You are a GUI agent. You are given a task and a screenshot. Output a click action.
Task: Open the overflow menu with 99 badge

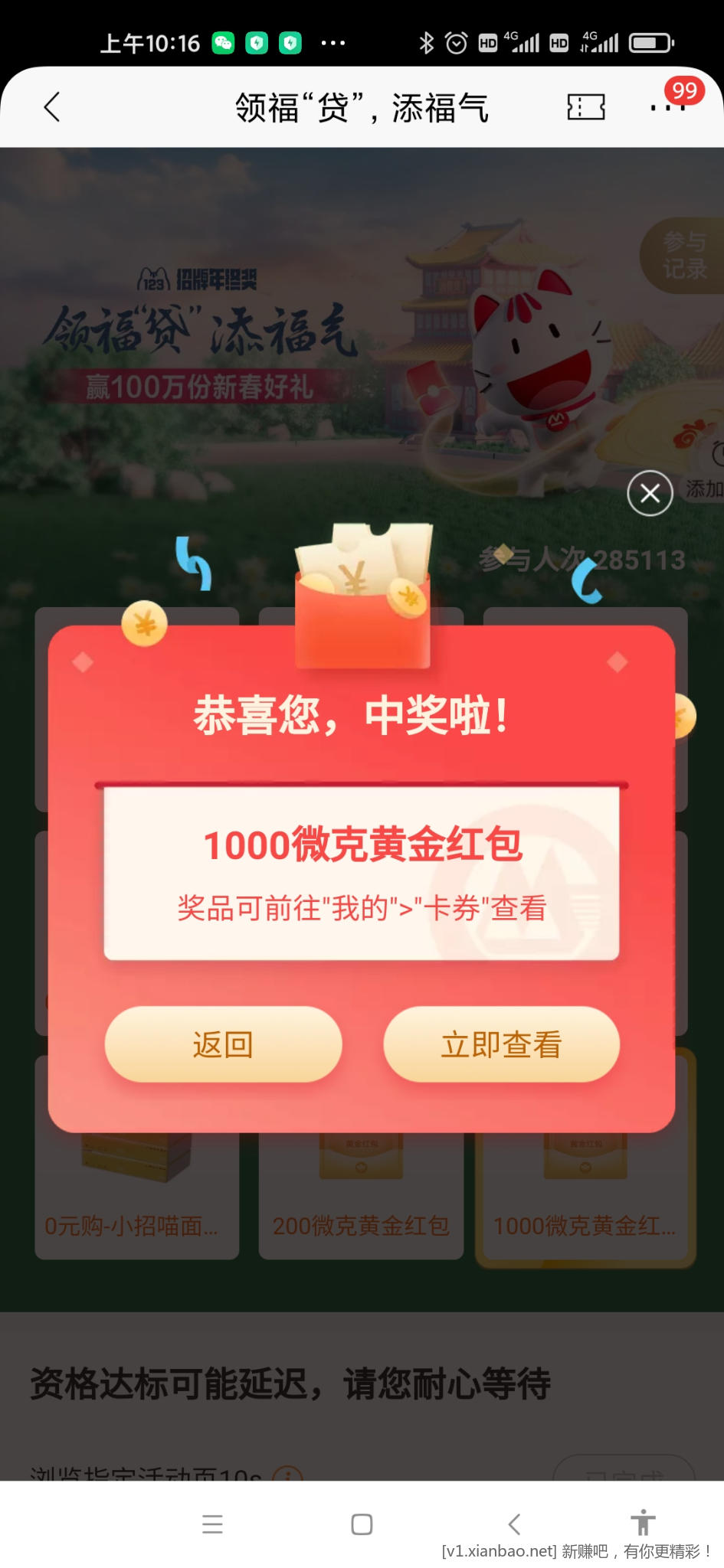(x=667, y=106)
